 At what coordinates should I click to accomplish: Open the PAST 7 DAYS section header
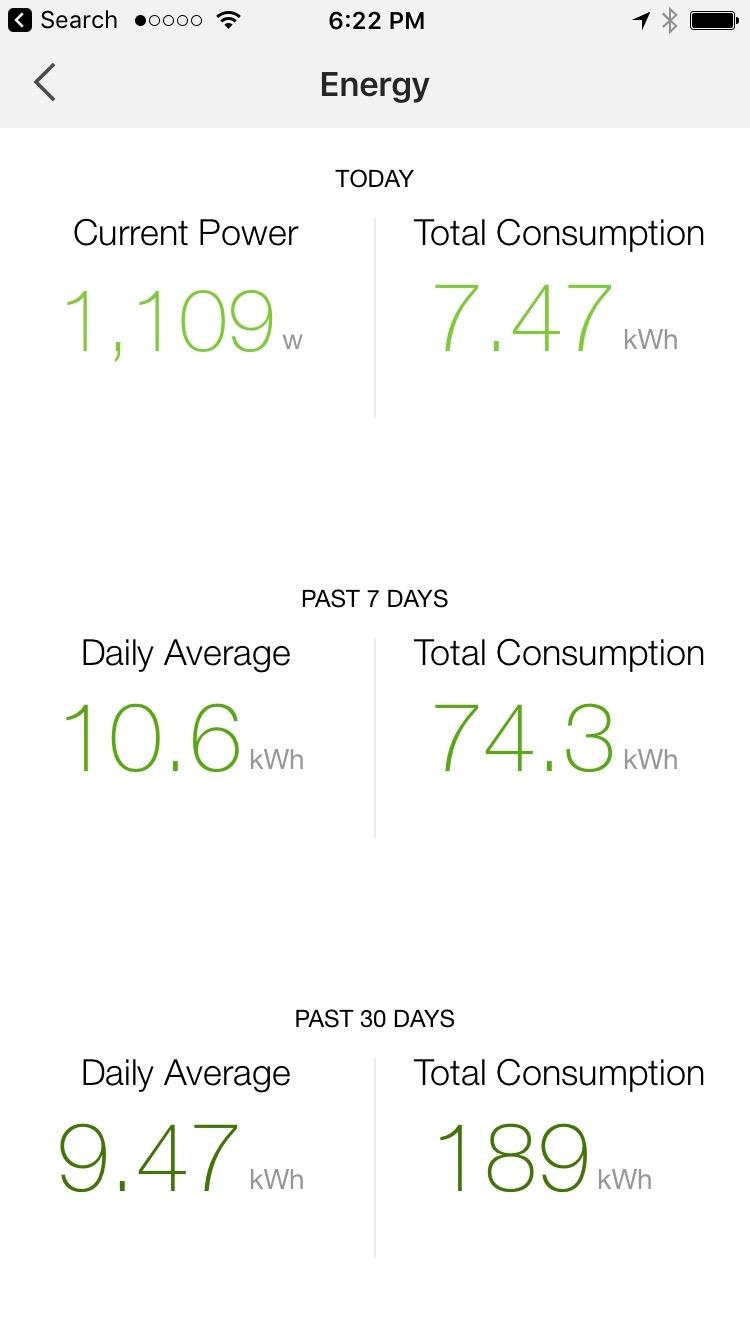(x=374, y=598)
